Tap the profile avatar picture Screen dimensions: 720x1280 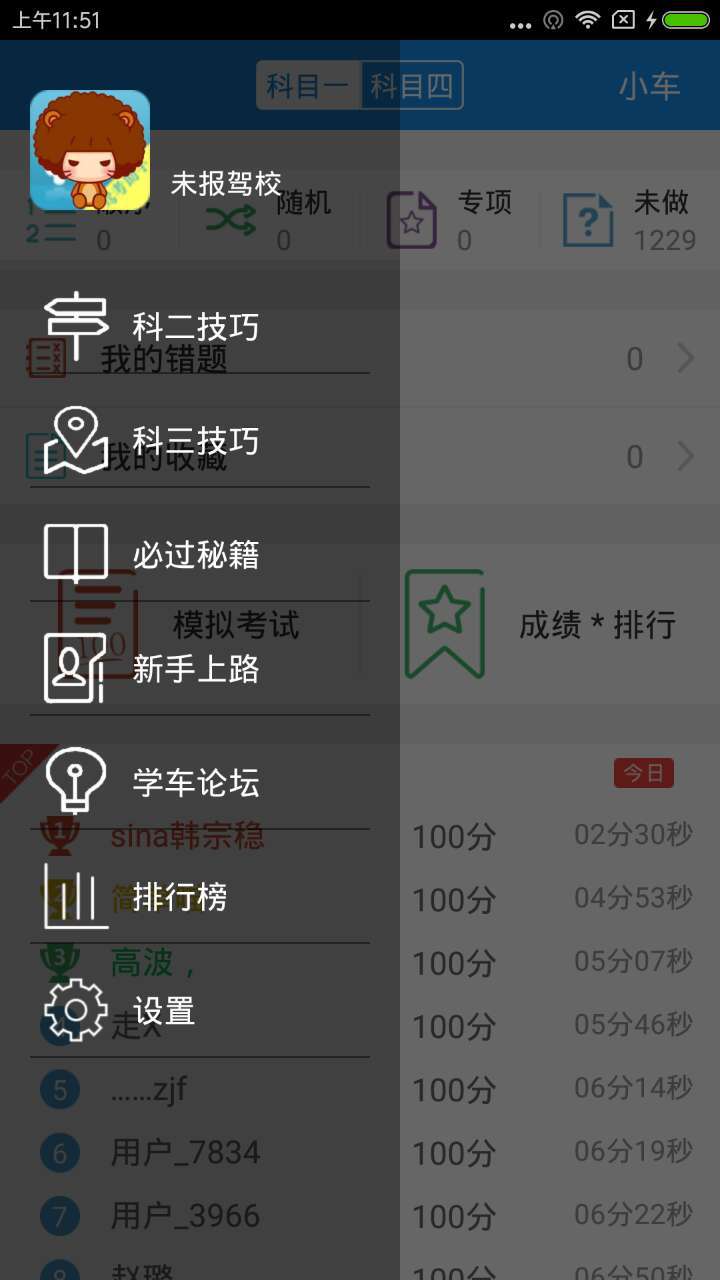90,150
